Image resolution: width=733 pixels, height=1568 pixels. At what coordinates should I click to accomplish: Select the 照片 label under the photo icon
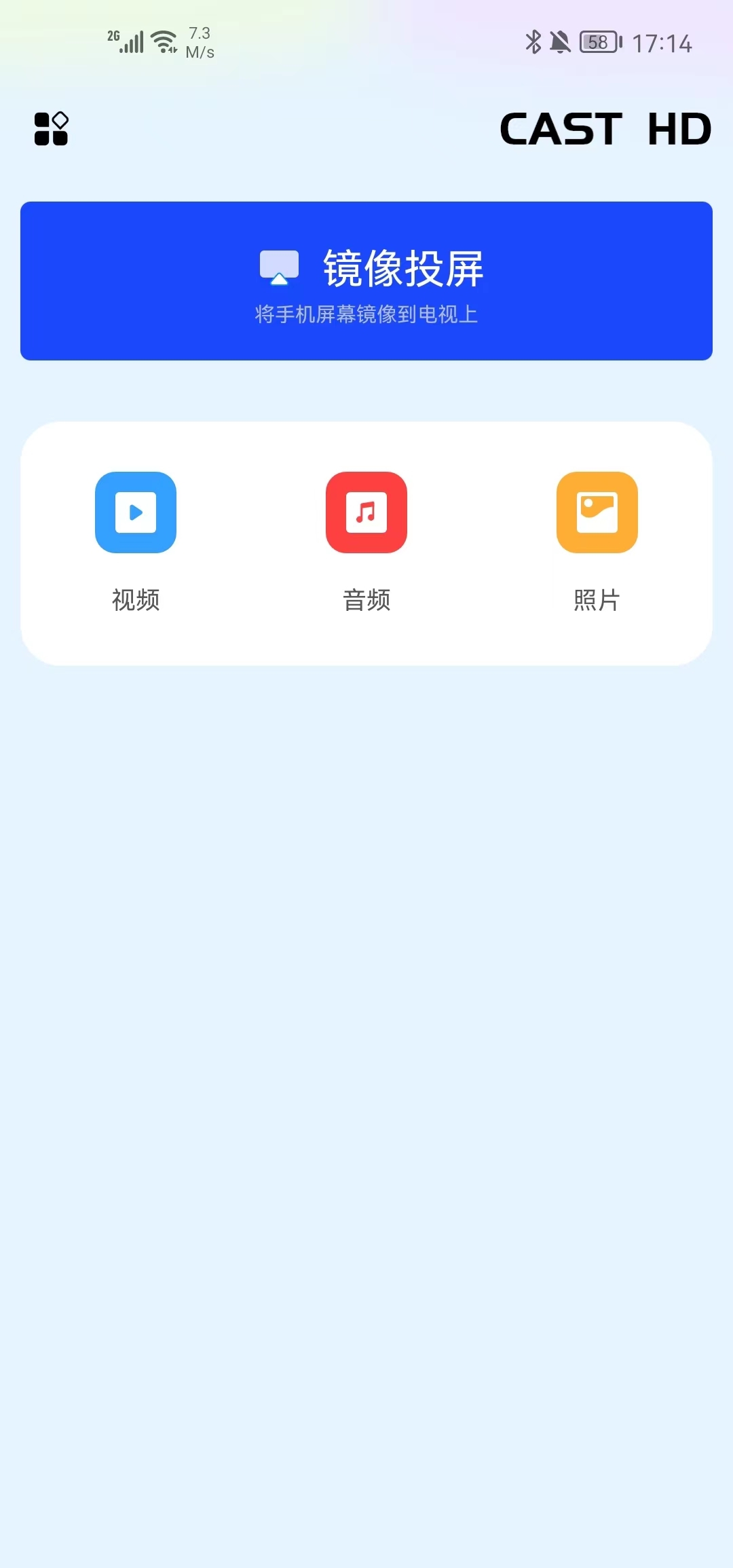(596, 599)
